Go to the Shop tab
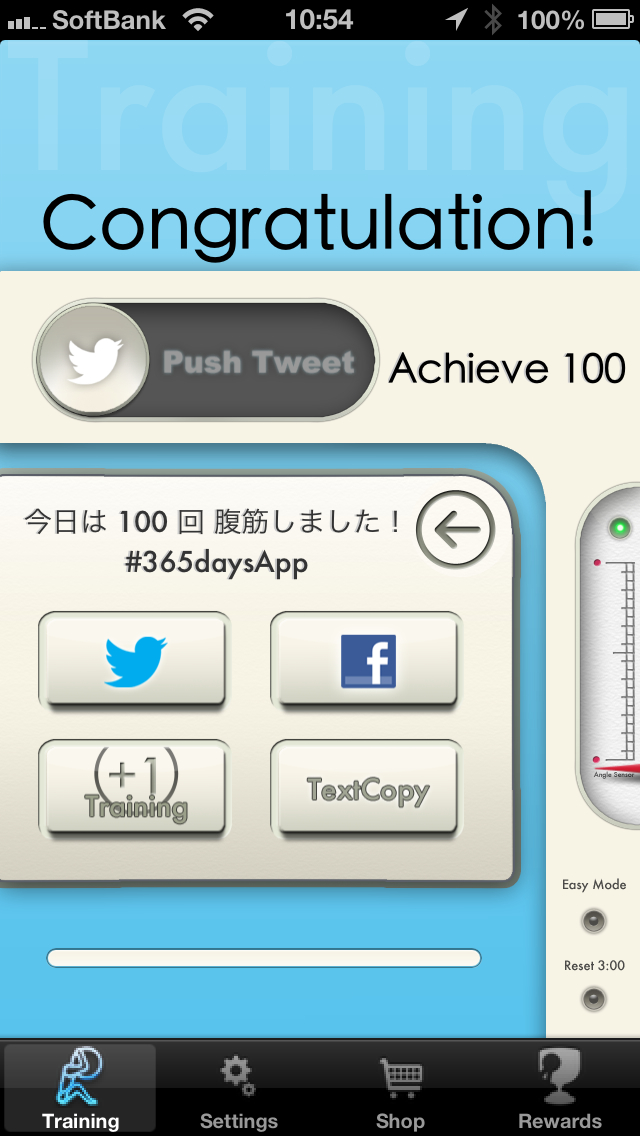Viewport: 640px width, 1136px height. 400,1088
